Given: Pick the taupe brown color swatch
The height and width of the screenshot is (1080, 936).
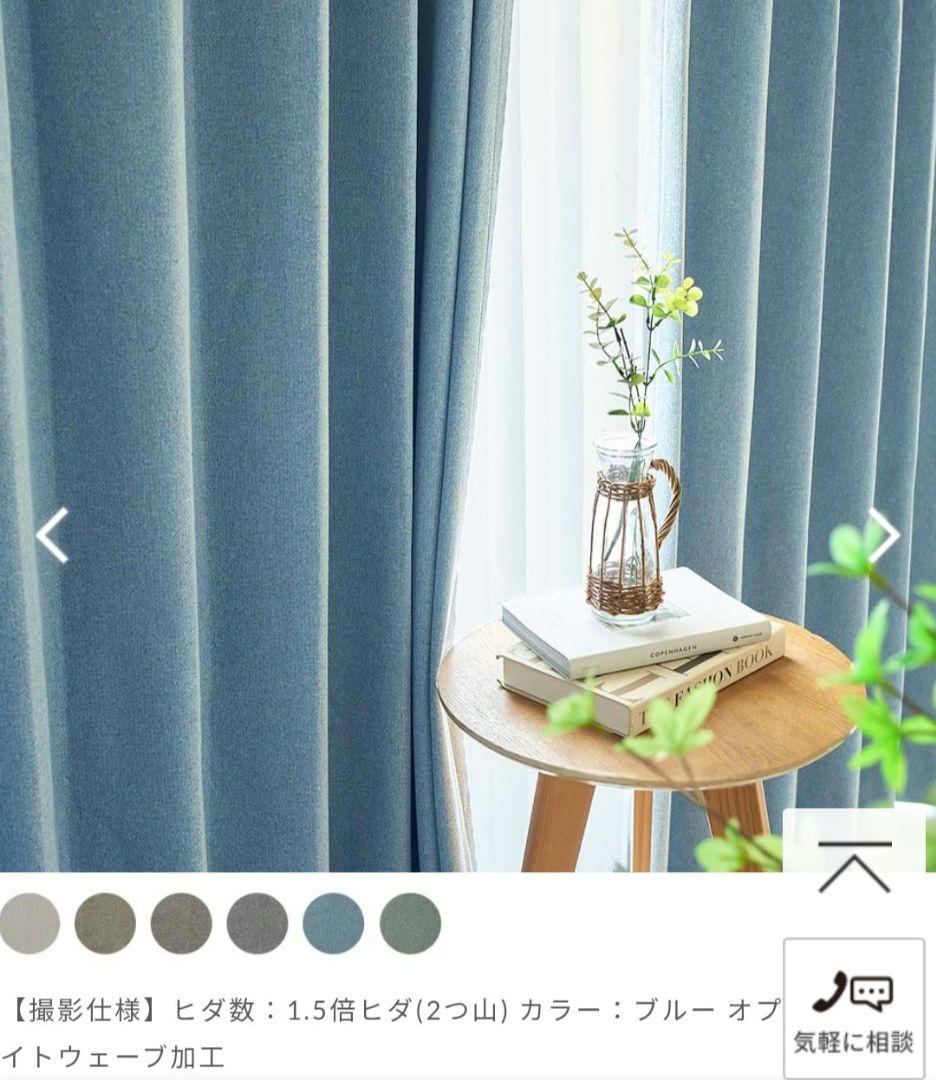Looking at the screenshot, I should (181, 923).
